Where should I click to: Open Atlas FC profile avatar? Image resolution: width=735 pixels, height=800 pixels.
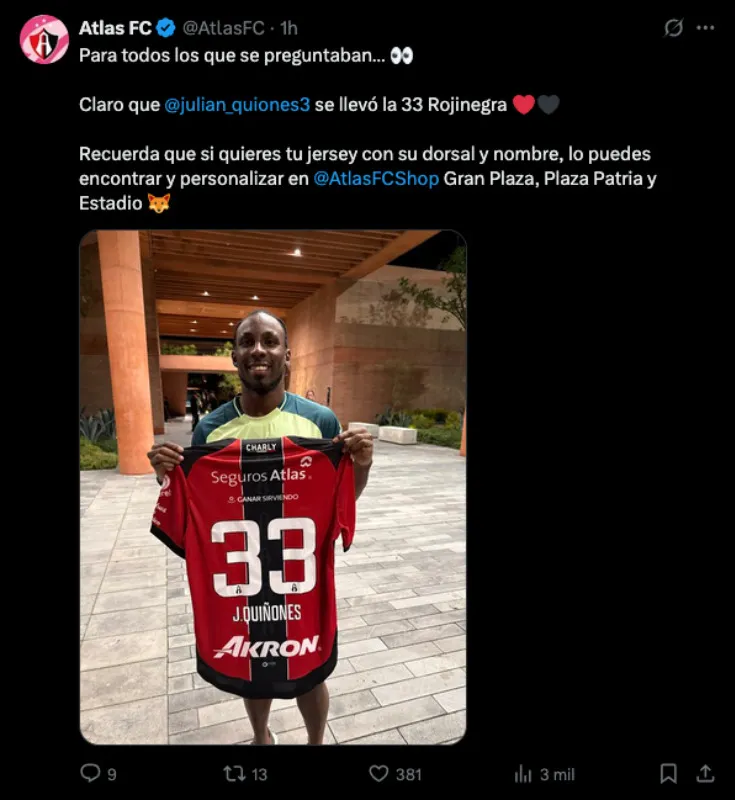43,39
